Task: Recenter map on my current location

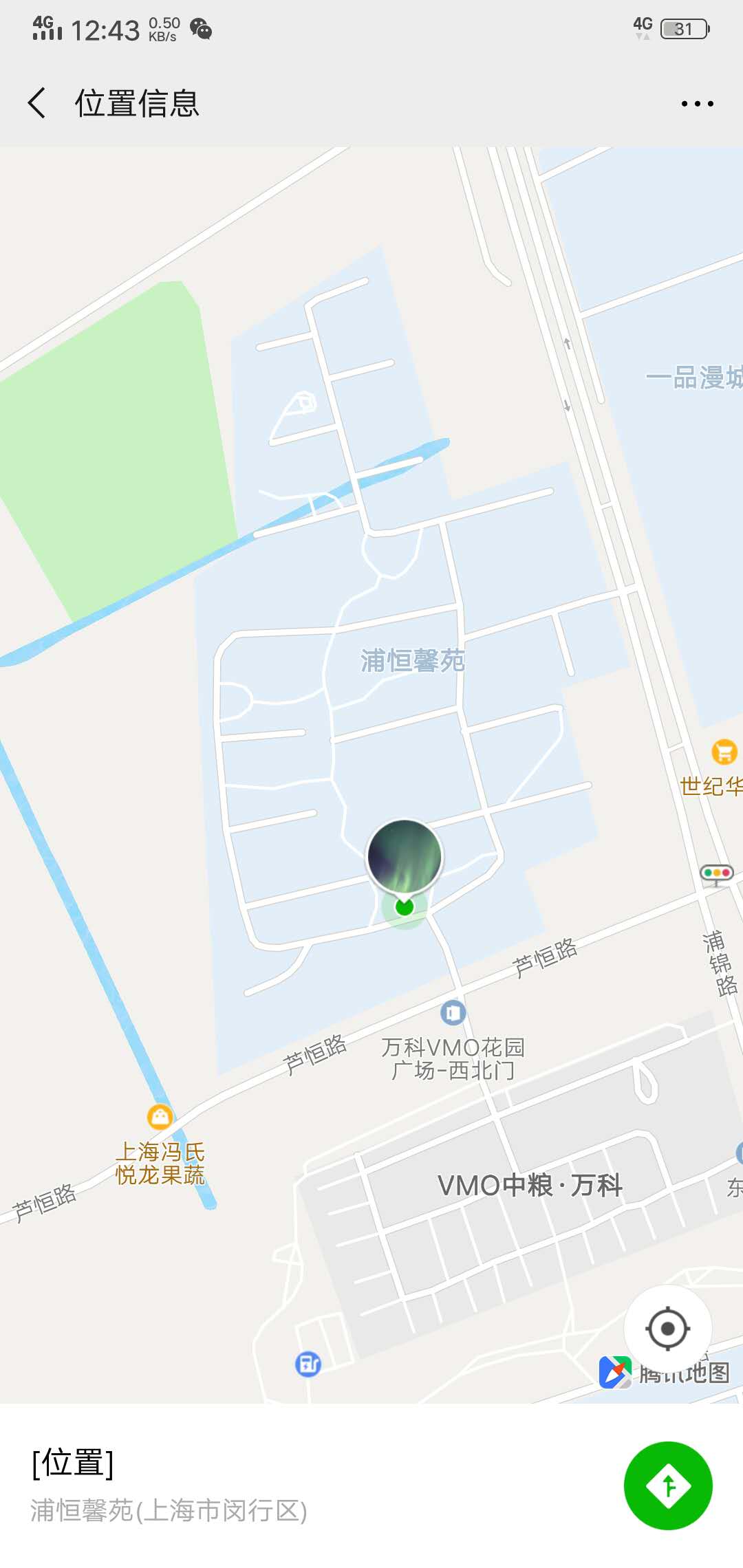Action: click(x=667, y=1329)
